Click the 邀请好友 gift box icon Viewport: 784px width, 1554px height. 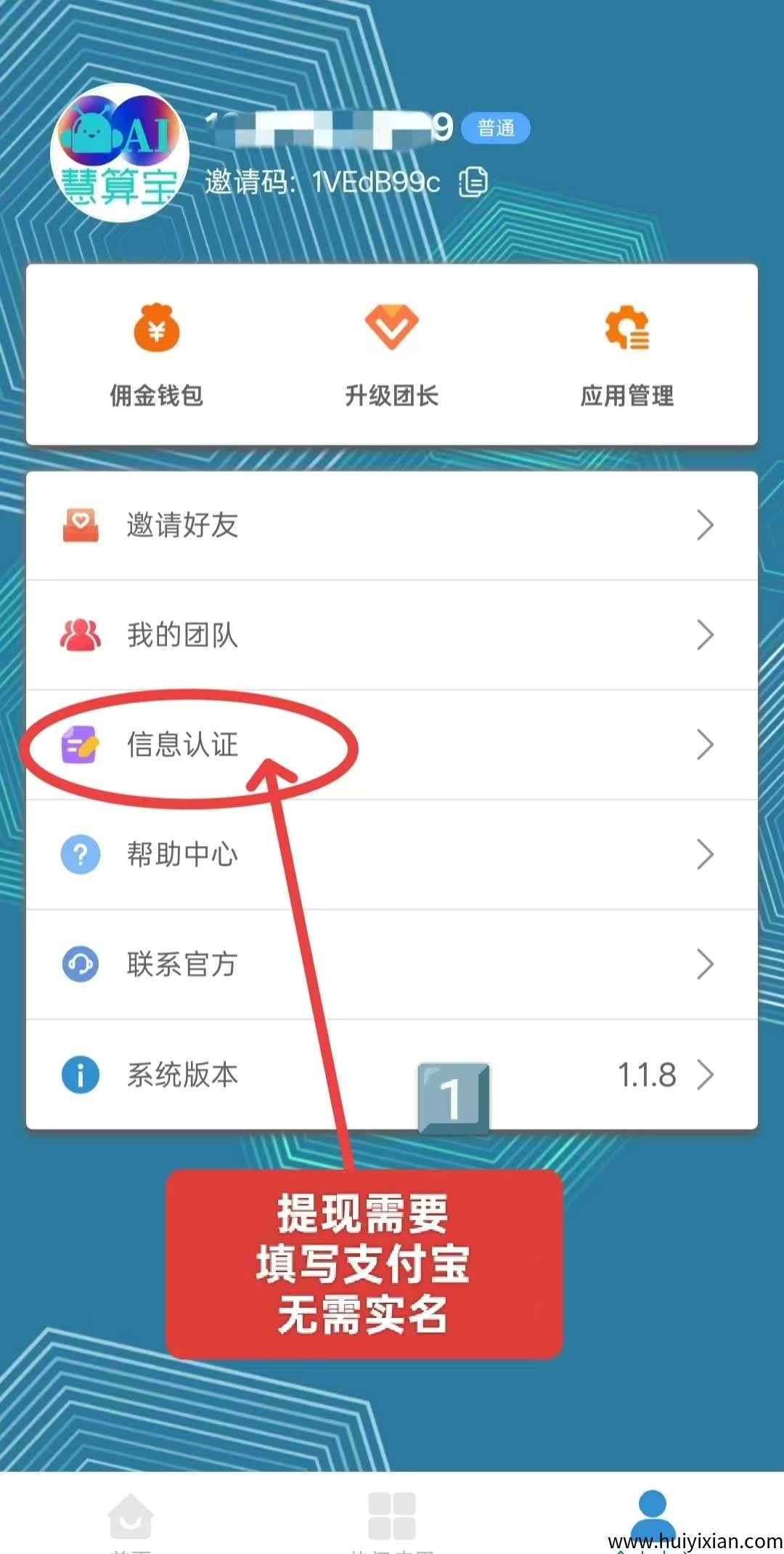82,526
